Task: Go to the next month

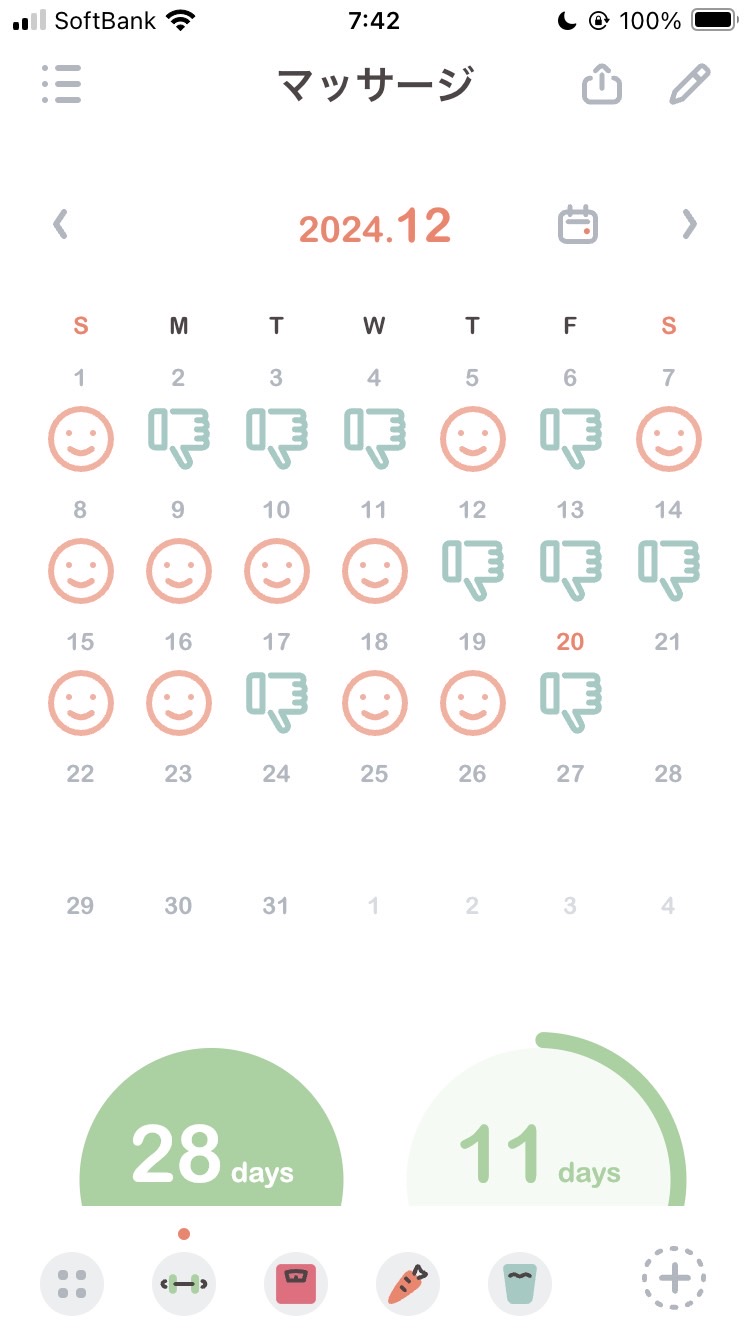Action: pos(689,224)
